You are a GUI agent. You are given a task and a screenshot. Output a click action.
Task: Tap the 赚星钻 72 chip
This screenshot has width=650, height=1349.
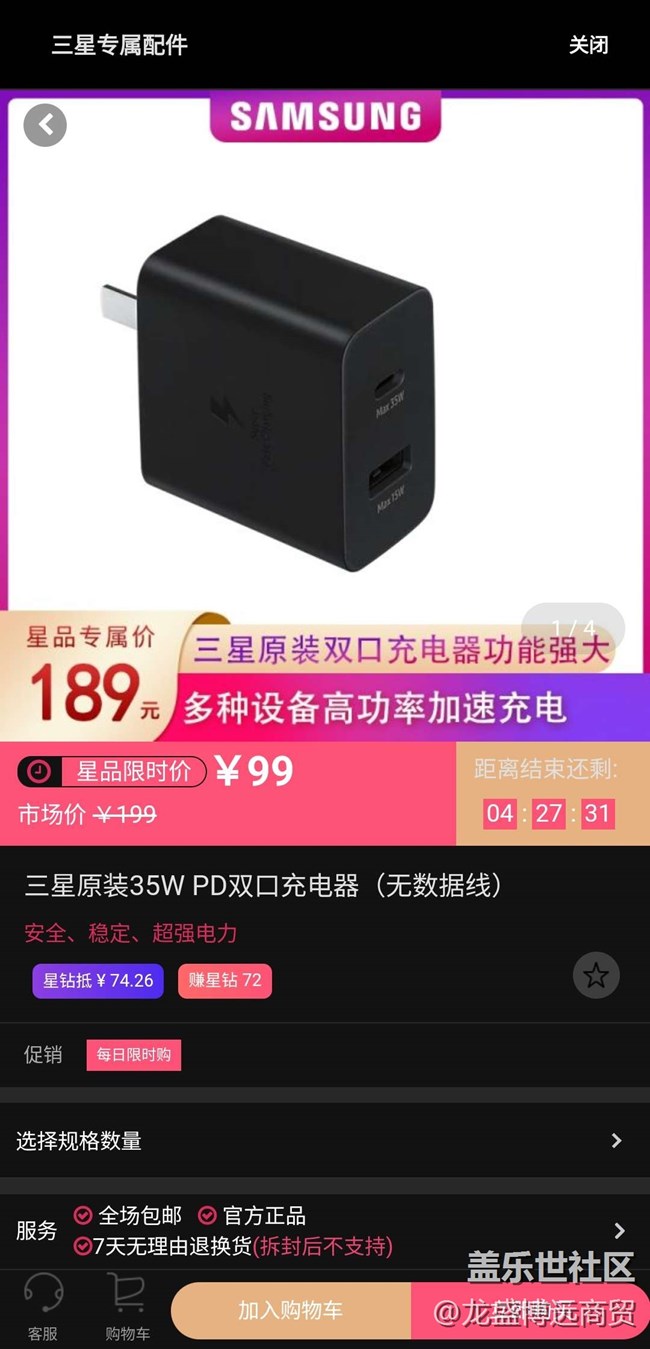tap(224, 981)
